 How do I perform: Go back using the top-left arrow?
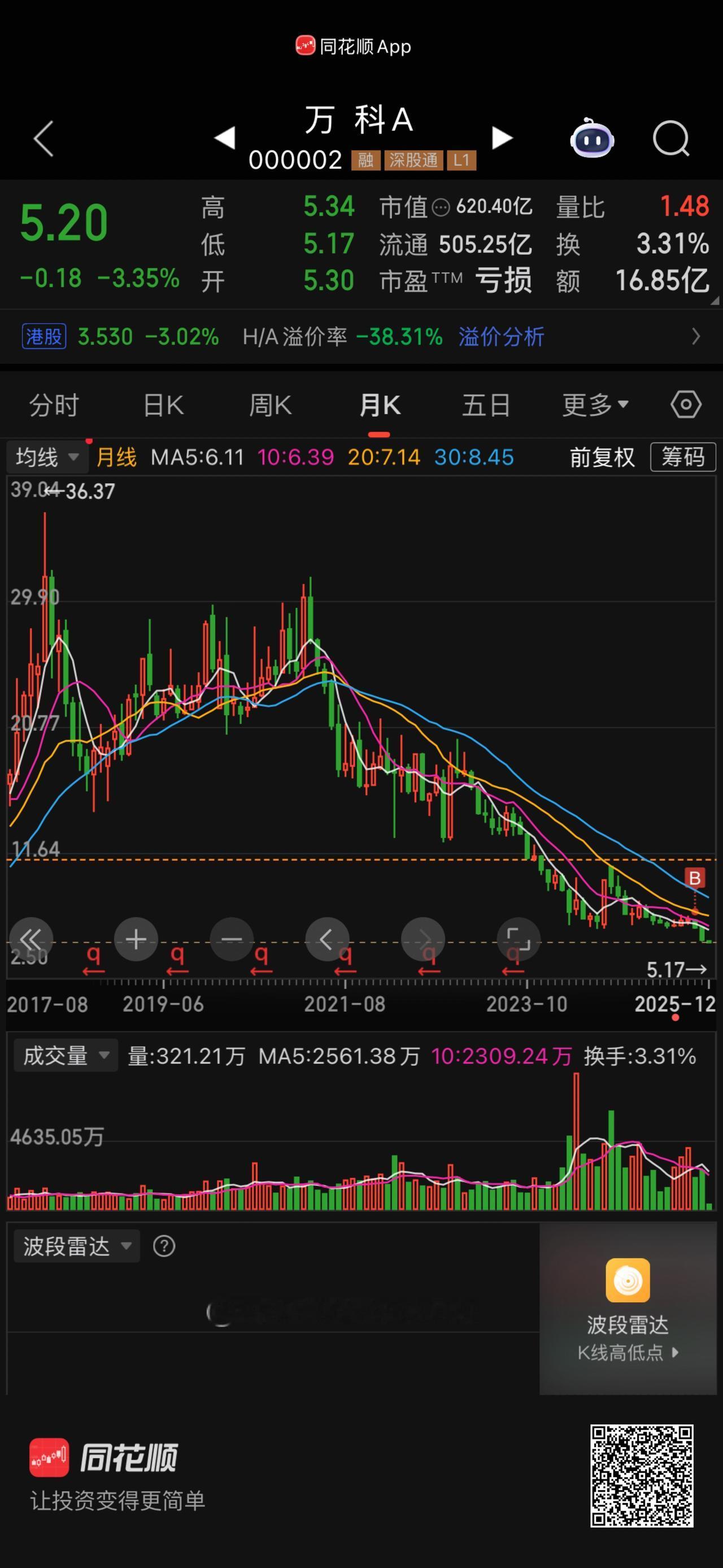42,139
